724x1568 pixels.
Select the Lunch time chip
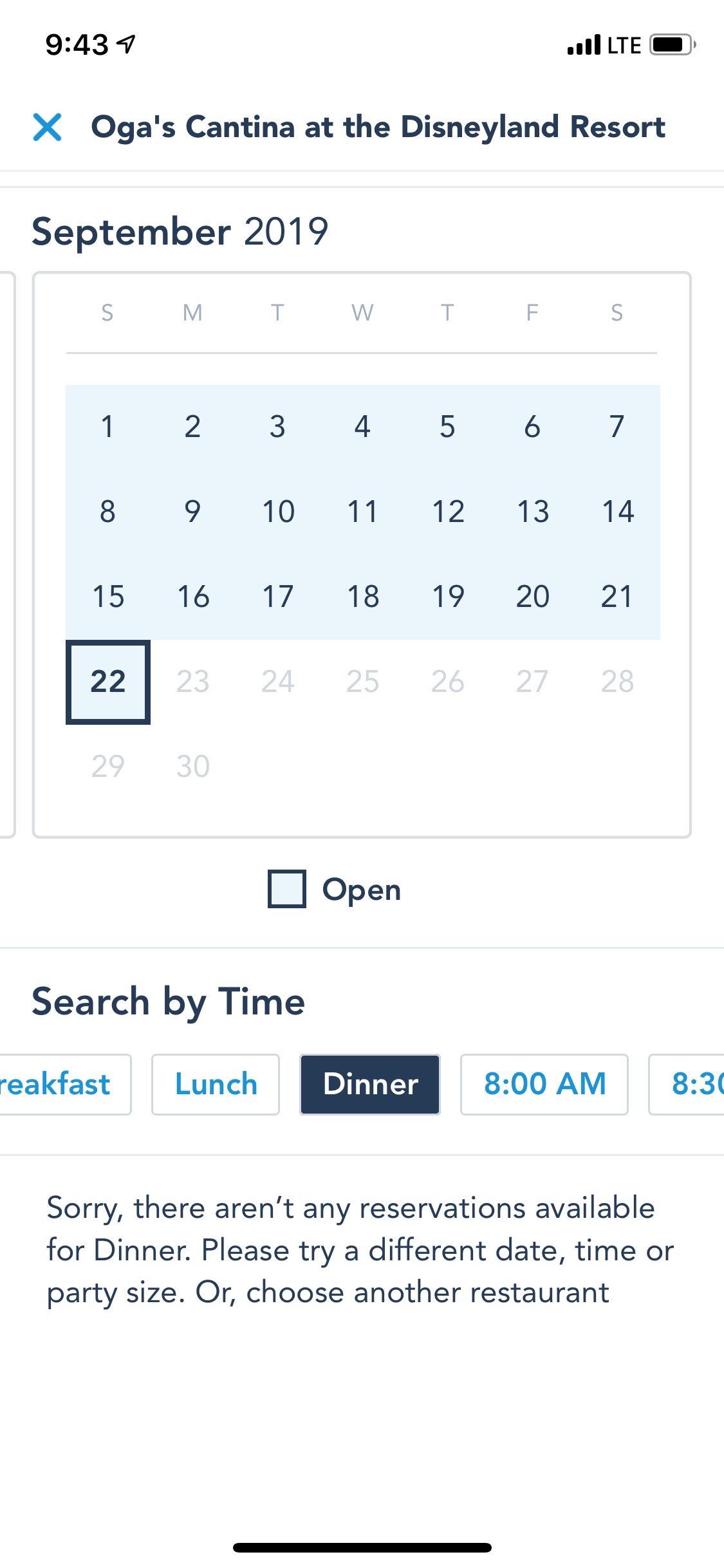[x=216, y=1085]
